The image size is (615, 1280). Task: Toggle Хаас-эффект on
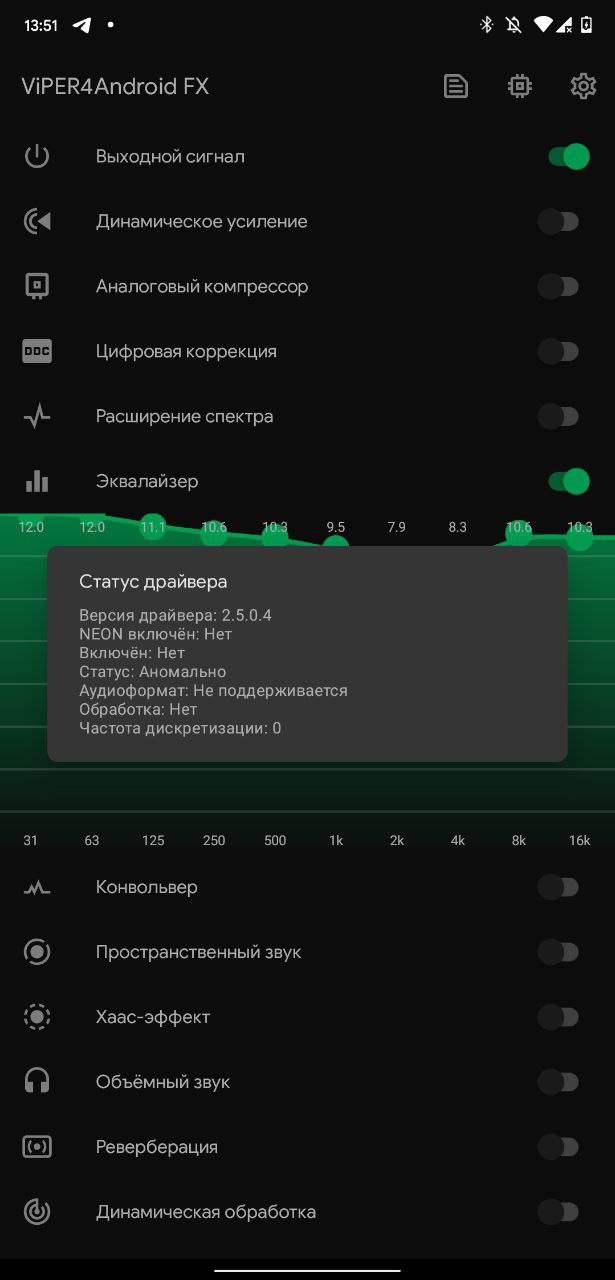click(x=558, y=1017)
